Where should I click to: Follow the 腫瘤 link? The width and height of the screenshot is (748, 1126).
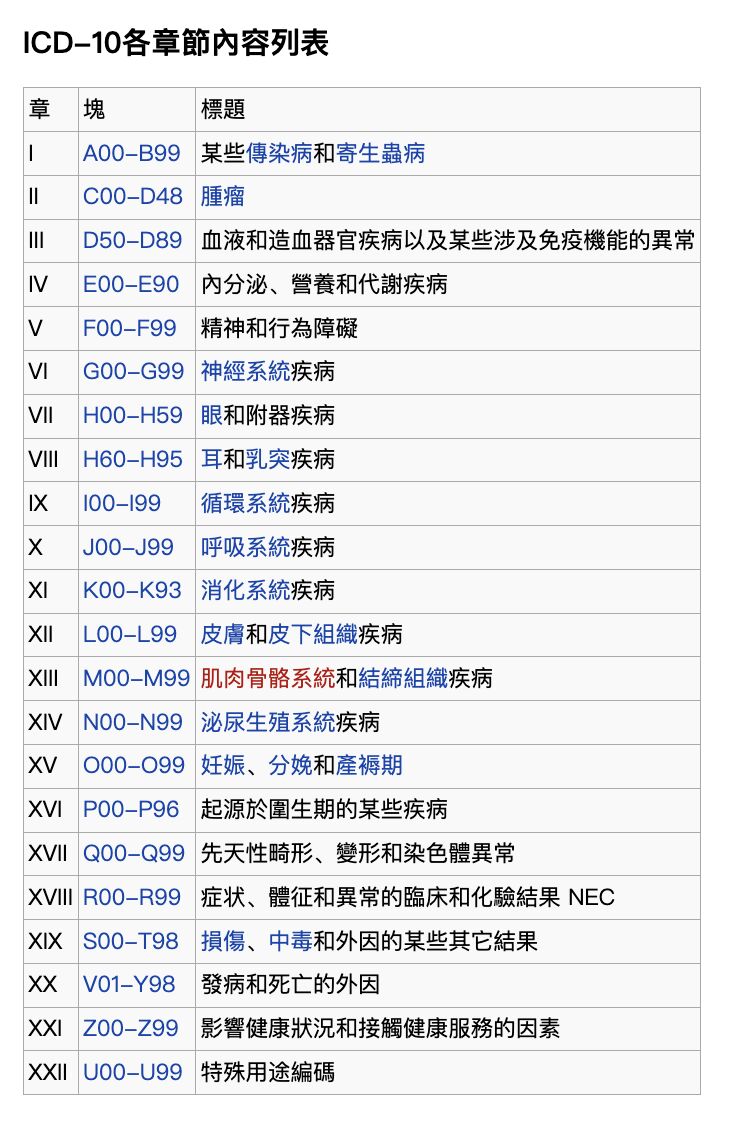(223, 197)
